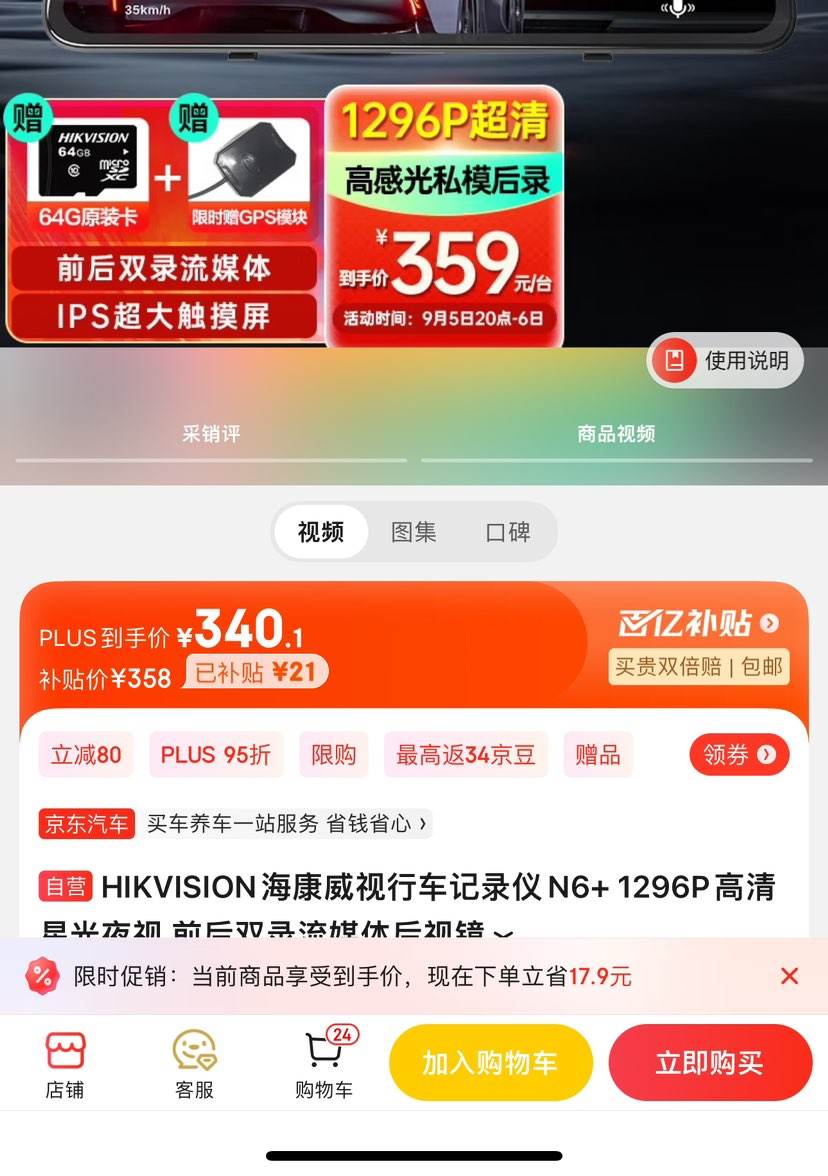Screen dimensions: 828x1176
Task: Open the 使用说明 usage instructions
Action: (726, 361)
